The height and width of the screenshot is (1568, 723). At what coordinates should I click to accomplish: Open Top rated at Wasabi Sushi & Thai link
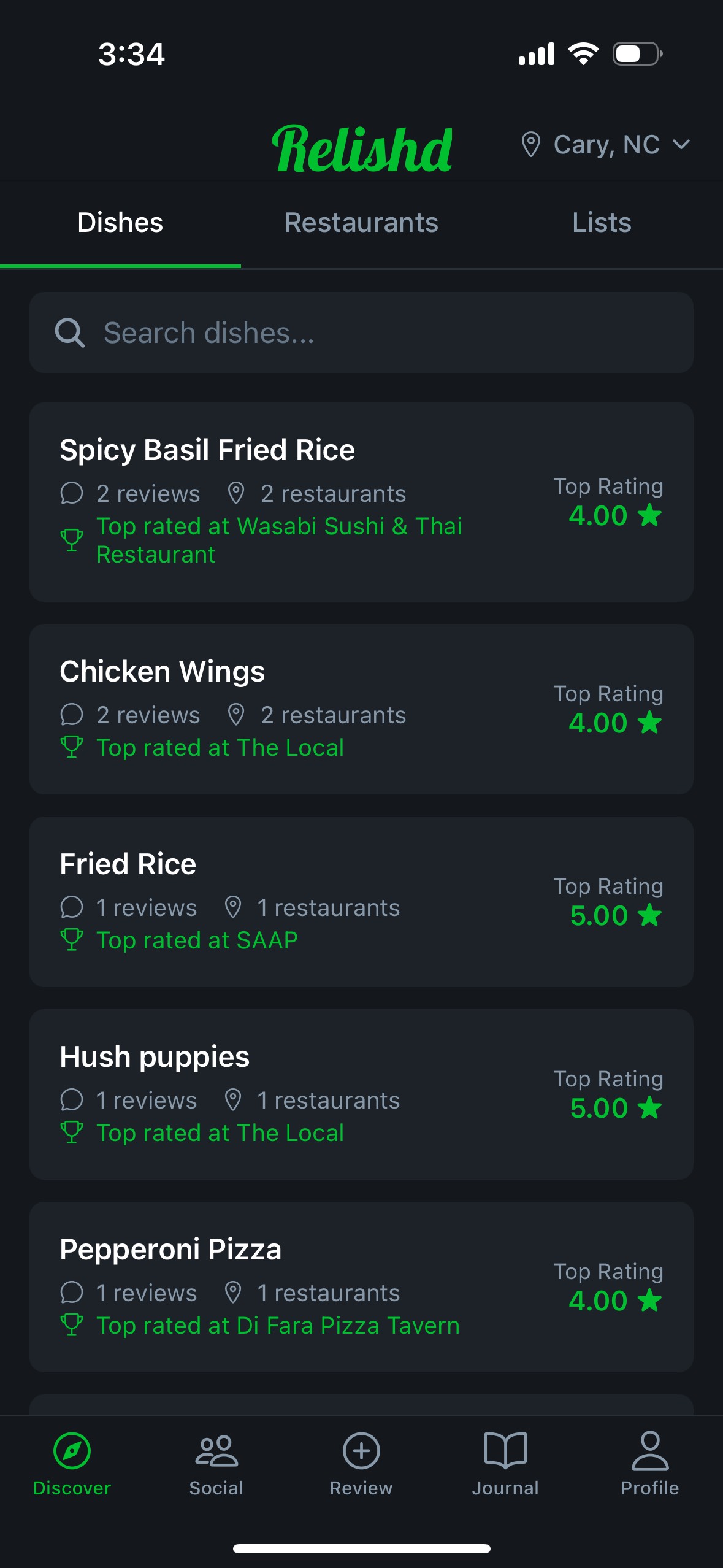tap(280, 539)
